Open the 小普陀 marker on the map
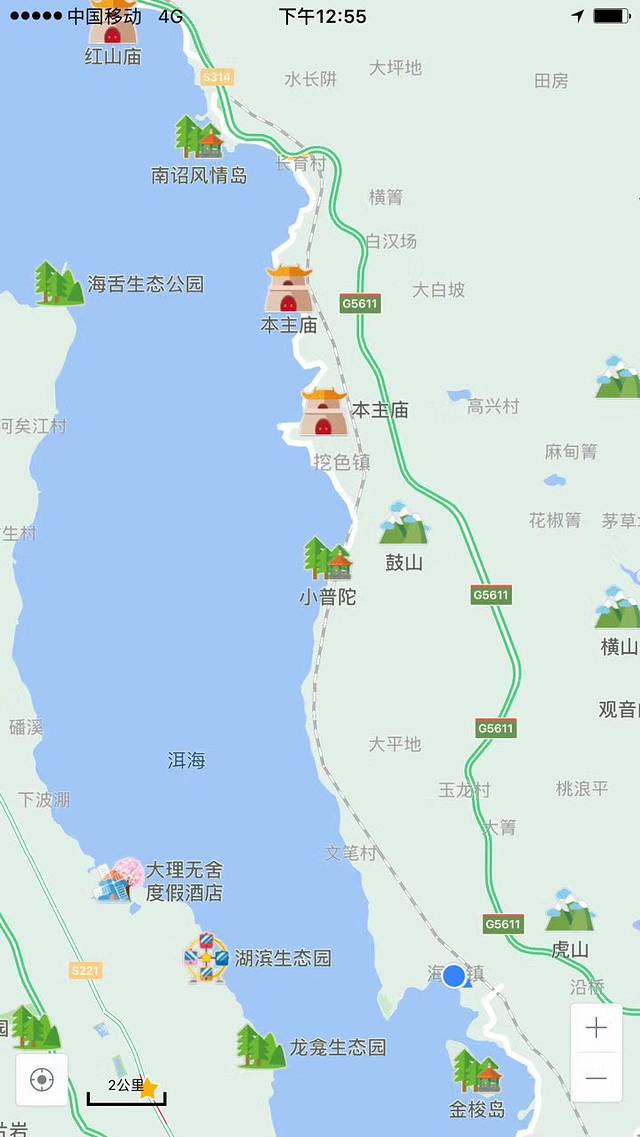 point(328,559)
